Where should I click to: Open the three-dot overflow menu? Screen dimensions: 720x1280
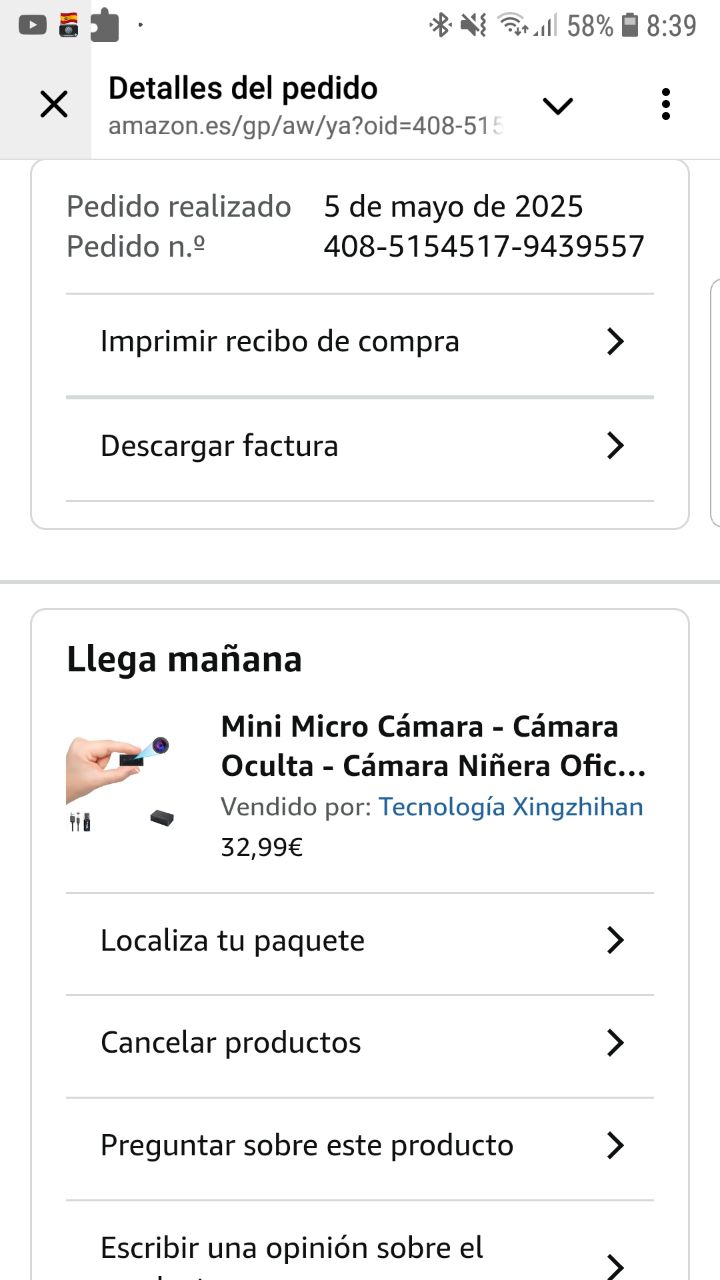[666, 104]
